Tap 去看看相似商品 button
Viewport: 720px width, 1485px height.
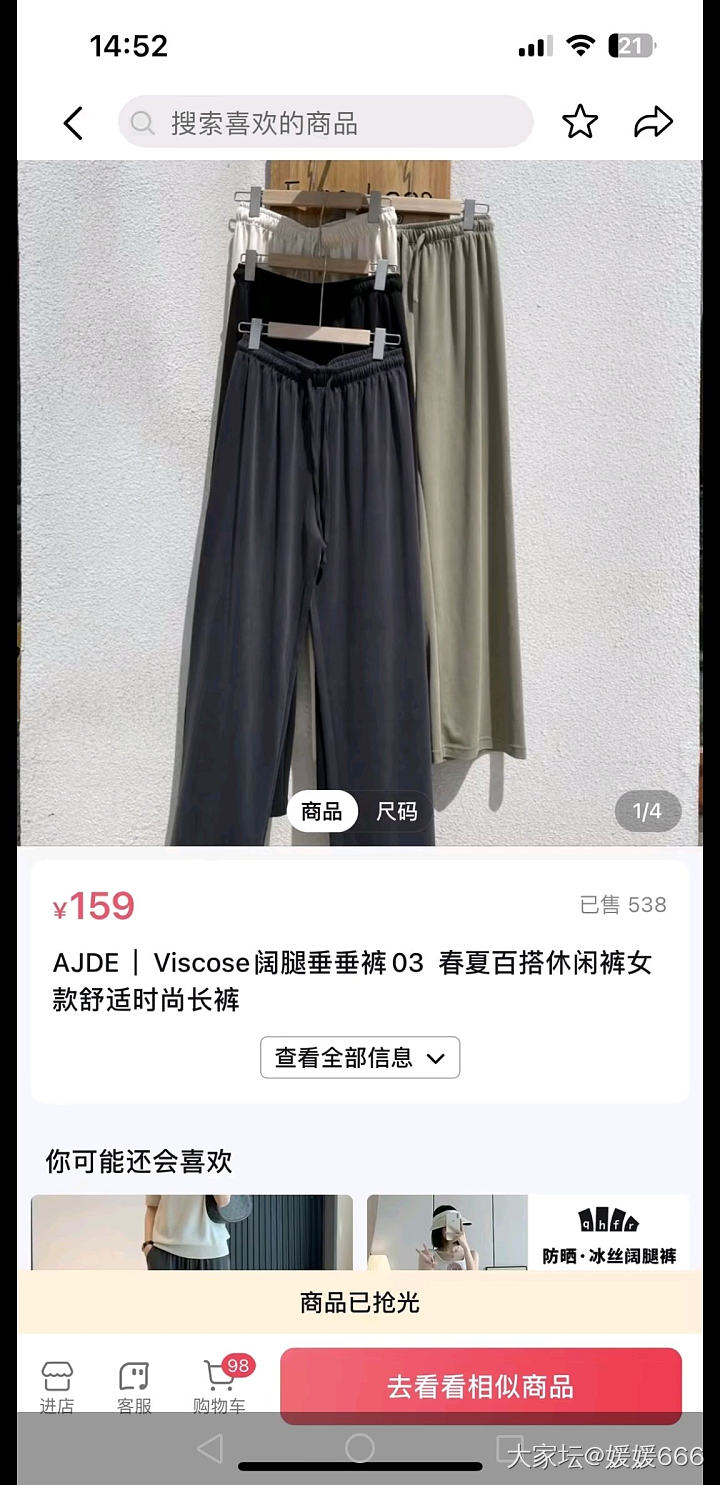tap(480, 1386)
